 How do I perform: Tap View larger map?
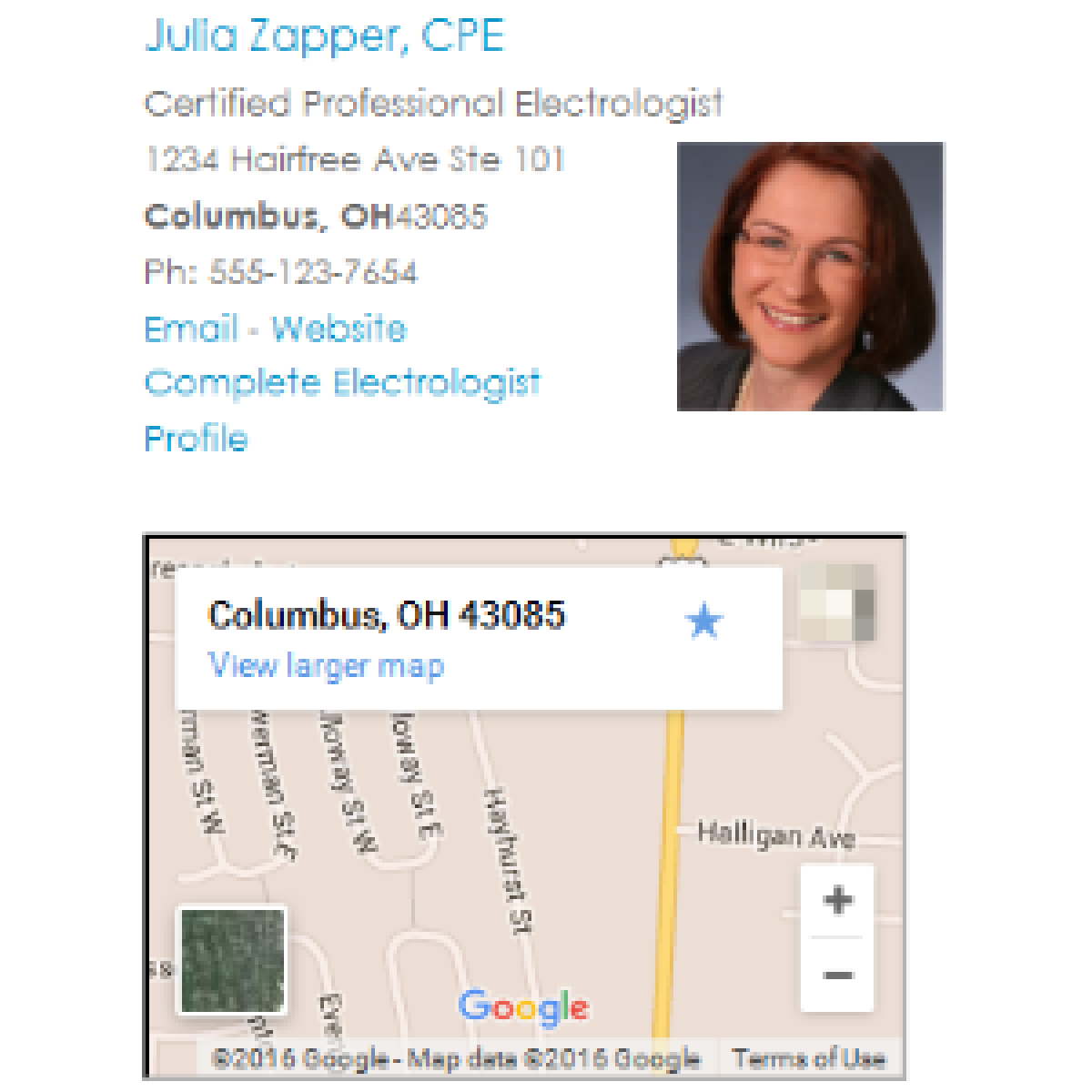click(x=326, y=665)
